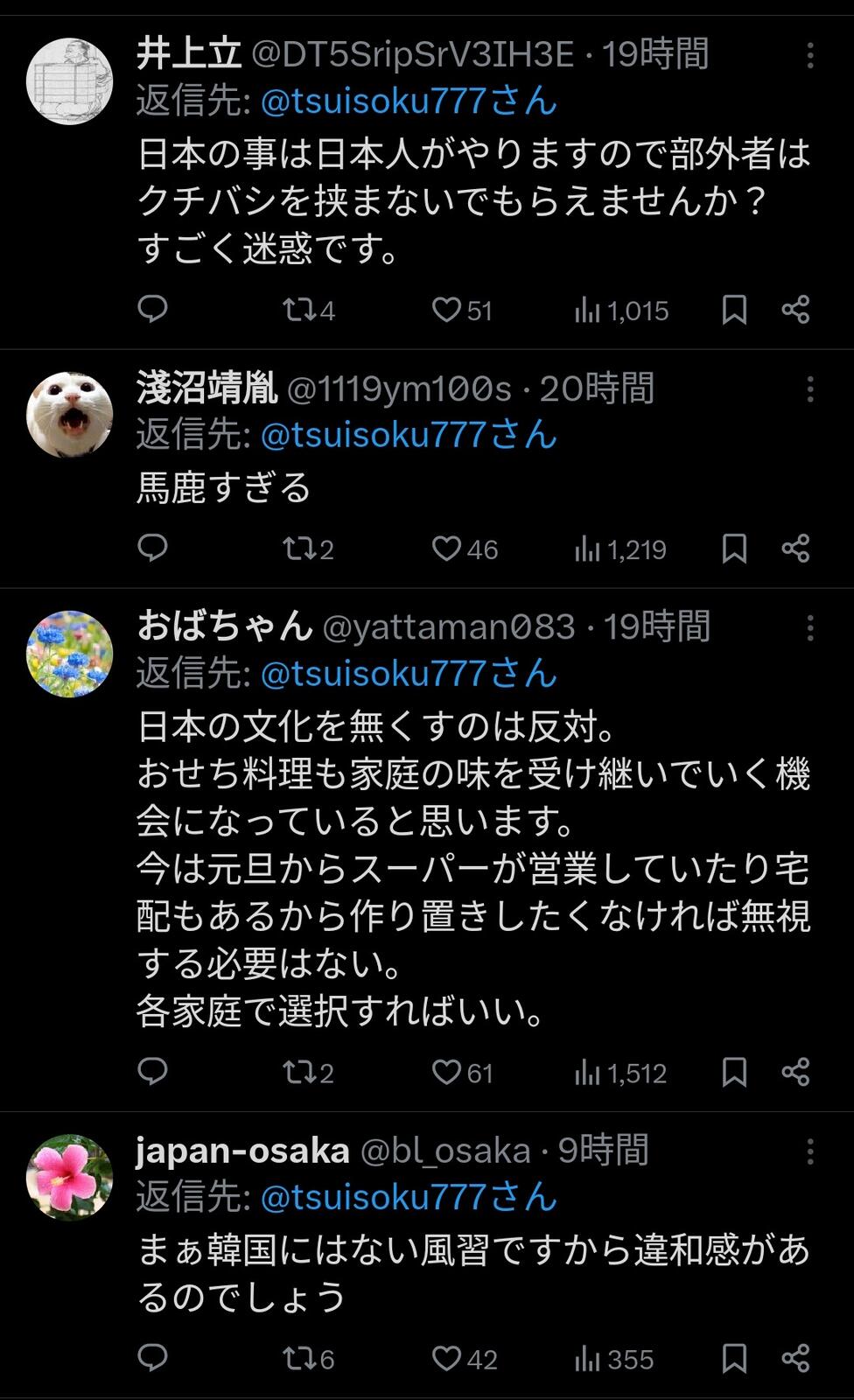Bookmark 井上立's tweet
Image resolution: width=854 pixels, height=1400 pixels.
(734, 310)
